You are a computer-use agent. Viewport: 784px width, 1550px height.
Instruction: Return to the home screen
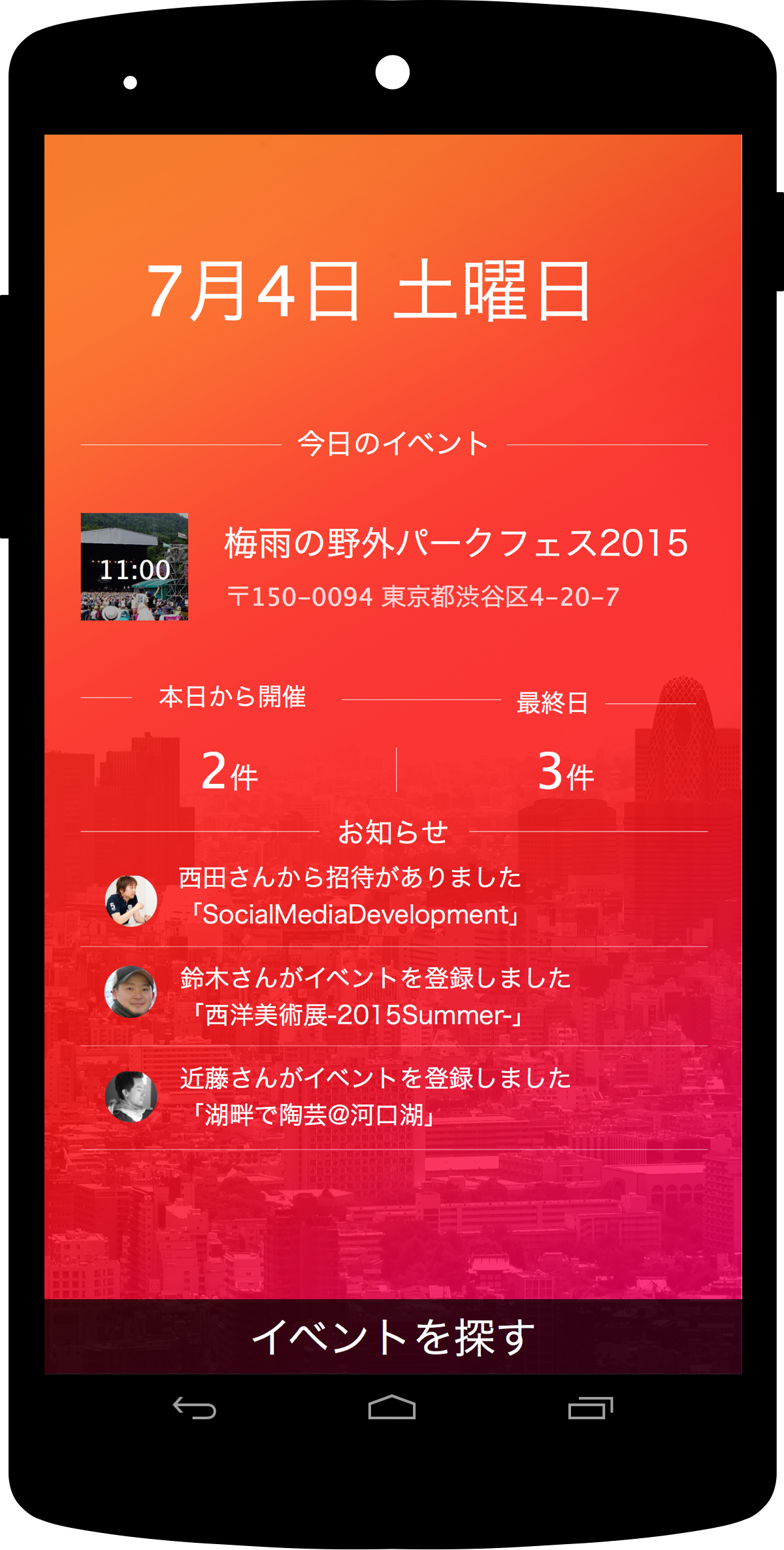392,1407
